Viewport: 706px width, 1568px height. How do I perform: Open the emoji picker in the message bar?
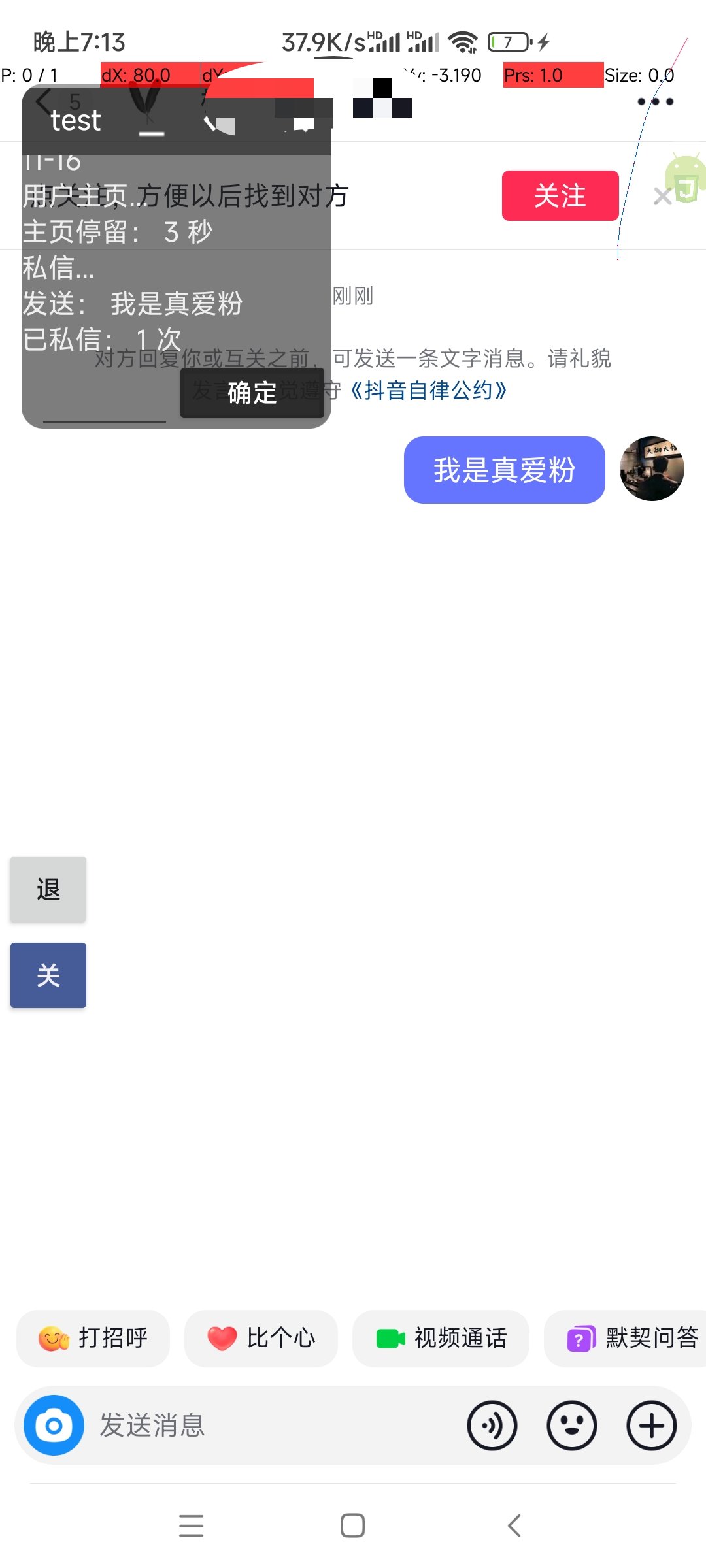coord(571,1426)
